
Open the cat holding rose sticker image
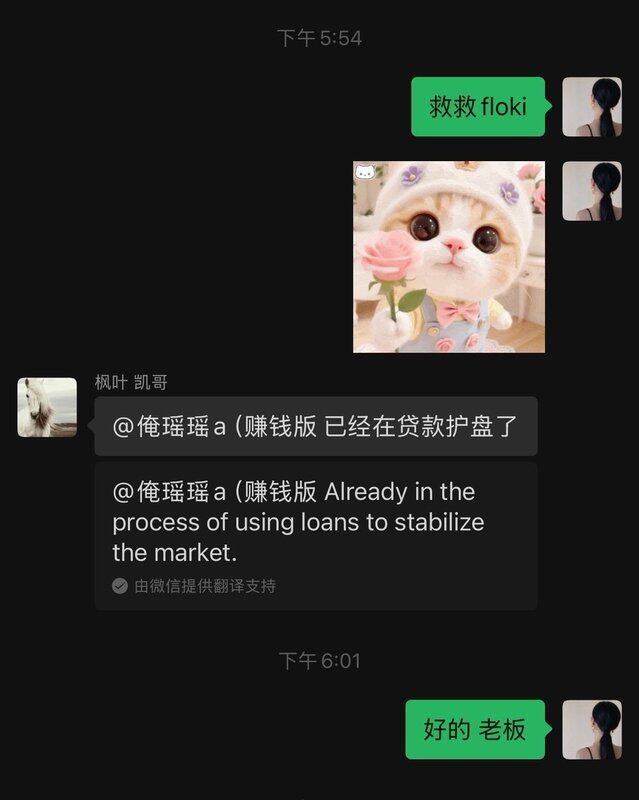coord(449,257)
